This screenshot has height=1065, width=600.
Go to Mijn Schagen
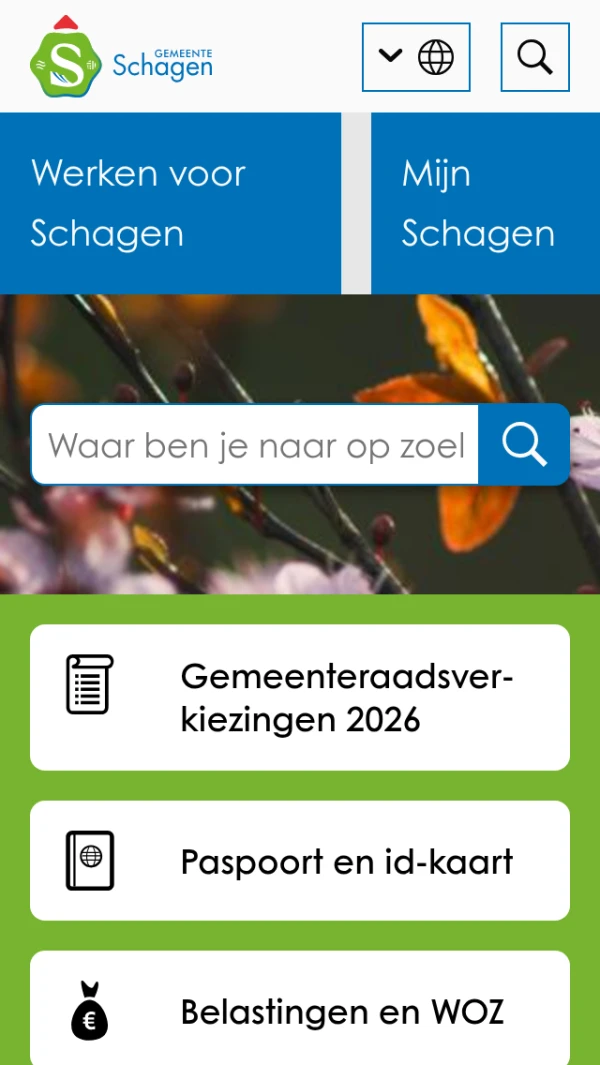(x=485, y=203)
